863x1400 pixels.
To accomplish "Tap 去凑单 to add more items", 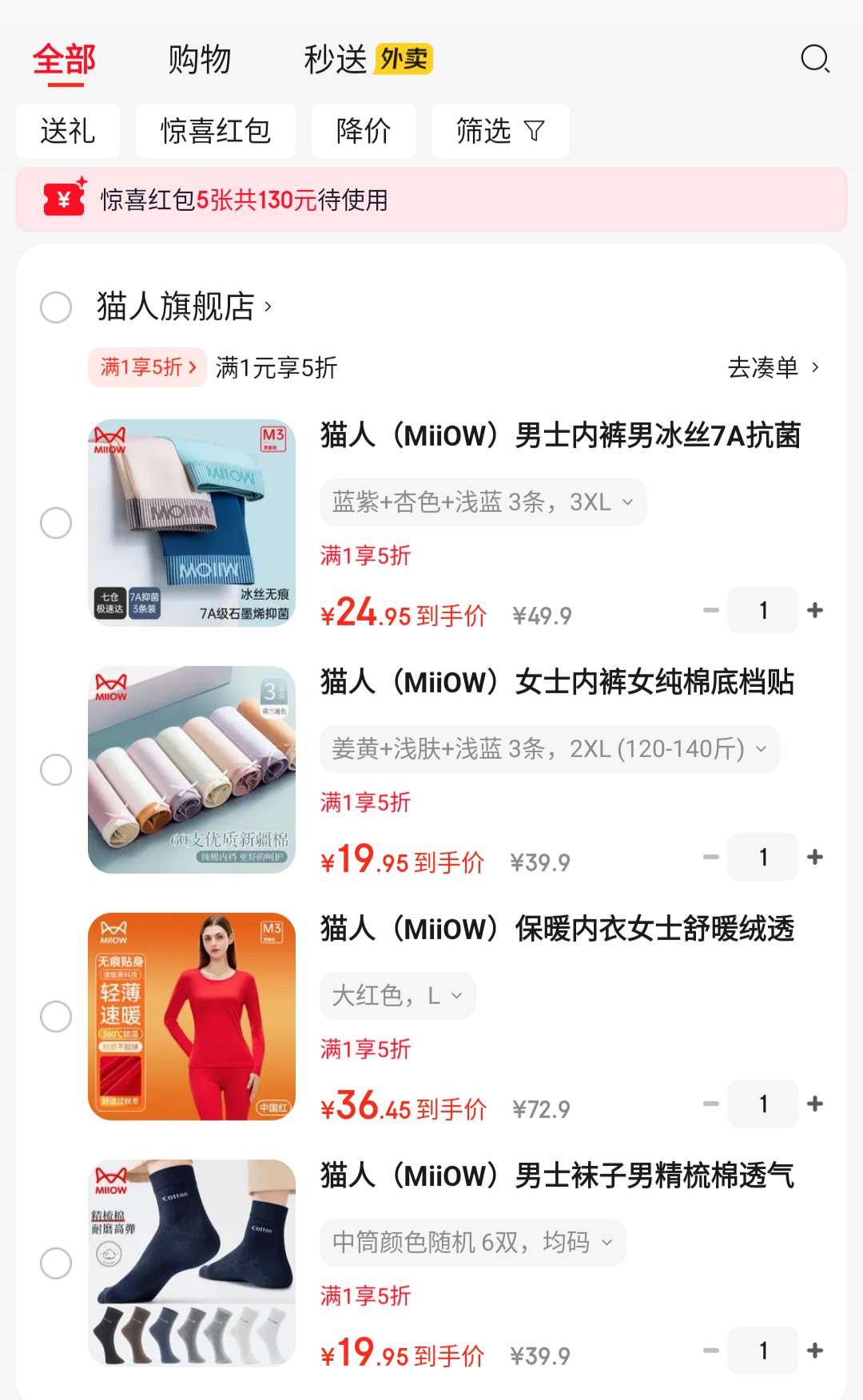I will tap(773, 367).
